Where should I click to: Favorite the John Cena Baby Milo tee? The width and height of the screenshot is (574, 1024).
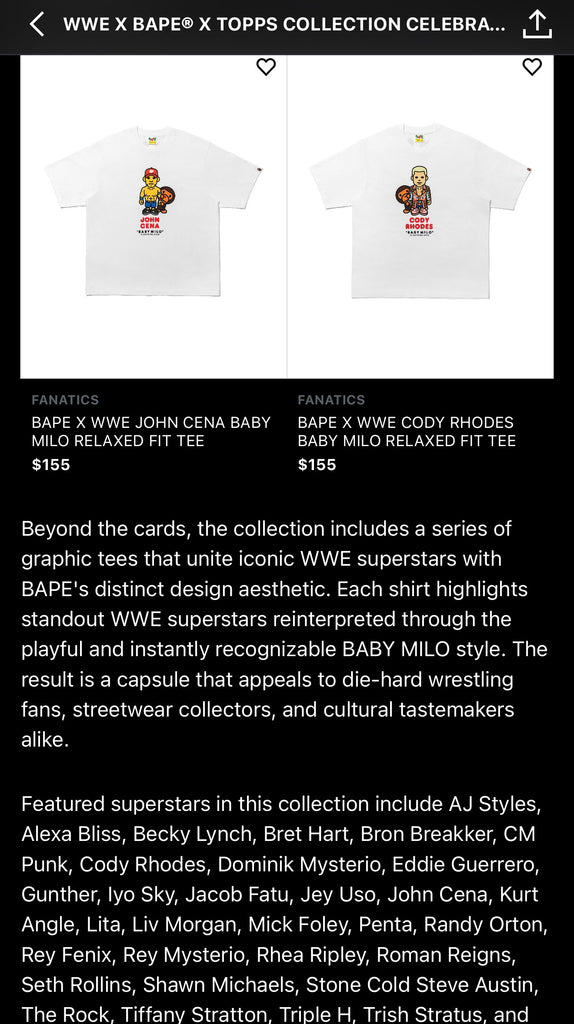[x=266, y=67]
